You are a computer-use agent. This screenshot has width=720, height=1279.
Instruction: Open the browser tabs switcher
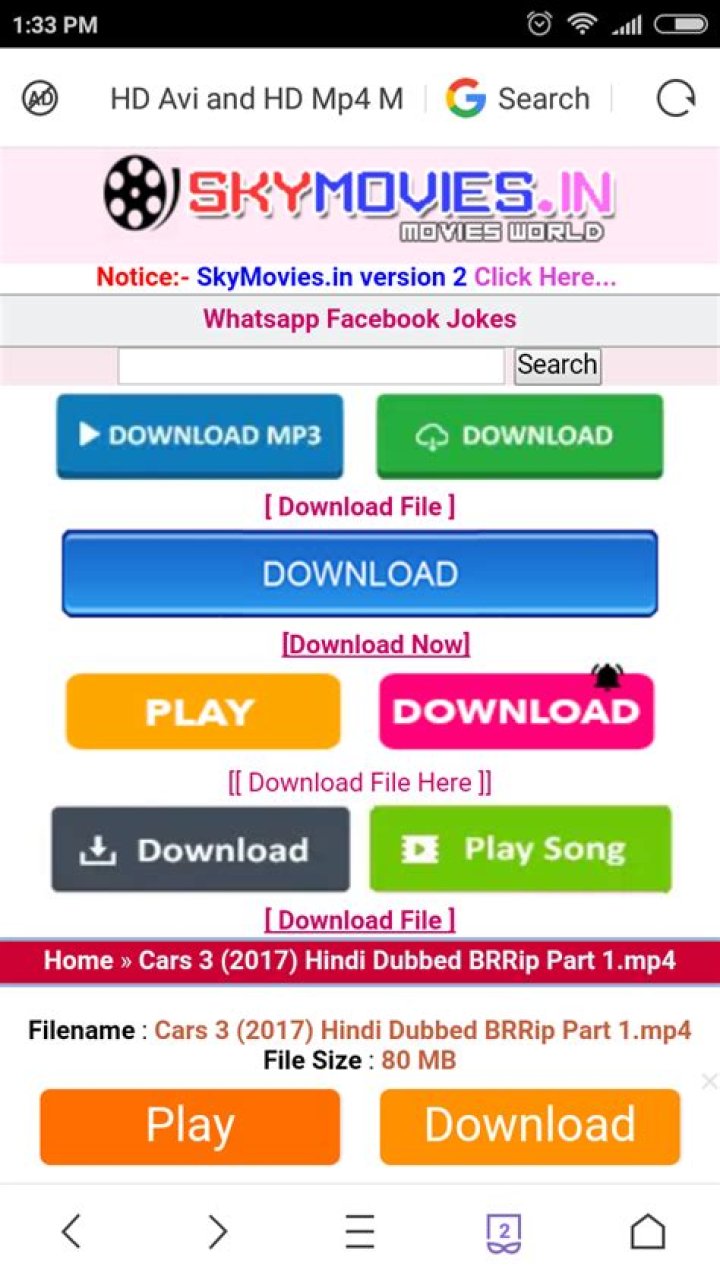click(x=504, y=1232)
